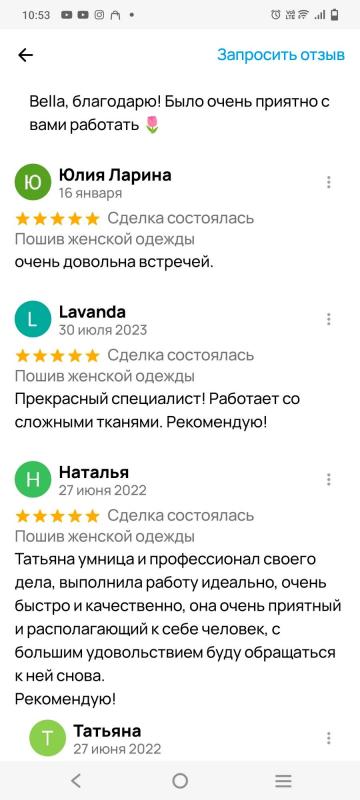This screenshot has width=360, height=800.
Task: Open options menu for Татьяна's reply
Action: 329,738
